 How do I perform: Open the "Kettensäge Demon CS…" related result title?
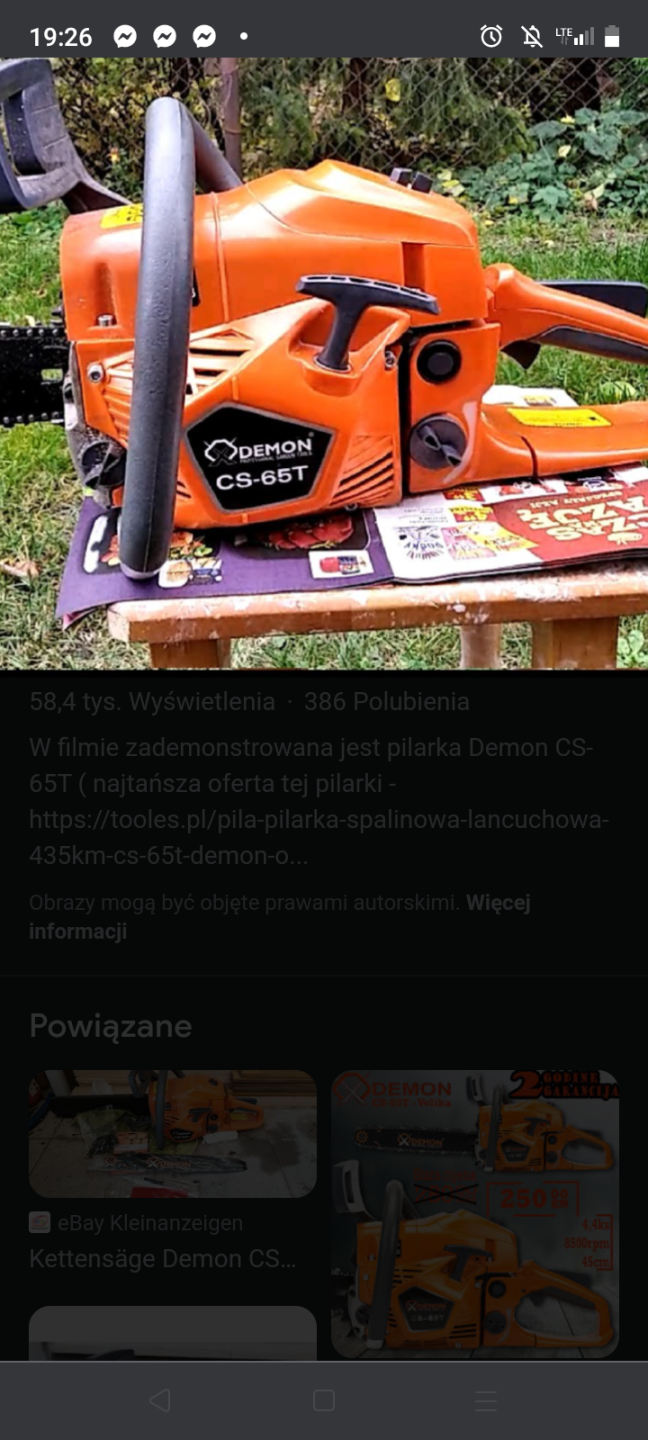click(162, 1259)
